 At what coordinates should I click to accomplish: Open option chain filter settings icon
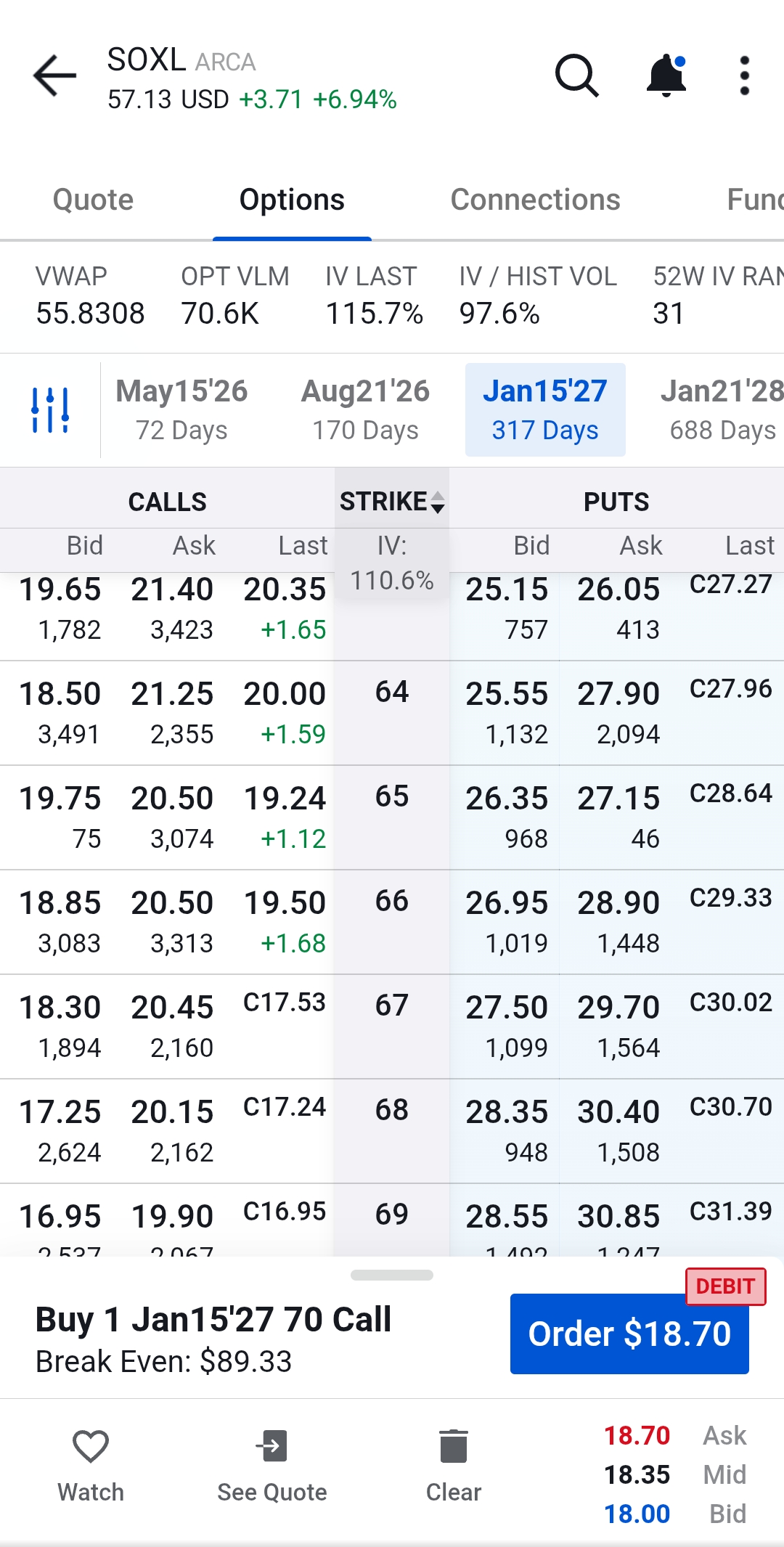point(50,410)
